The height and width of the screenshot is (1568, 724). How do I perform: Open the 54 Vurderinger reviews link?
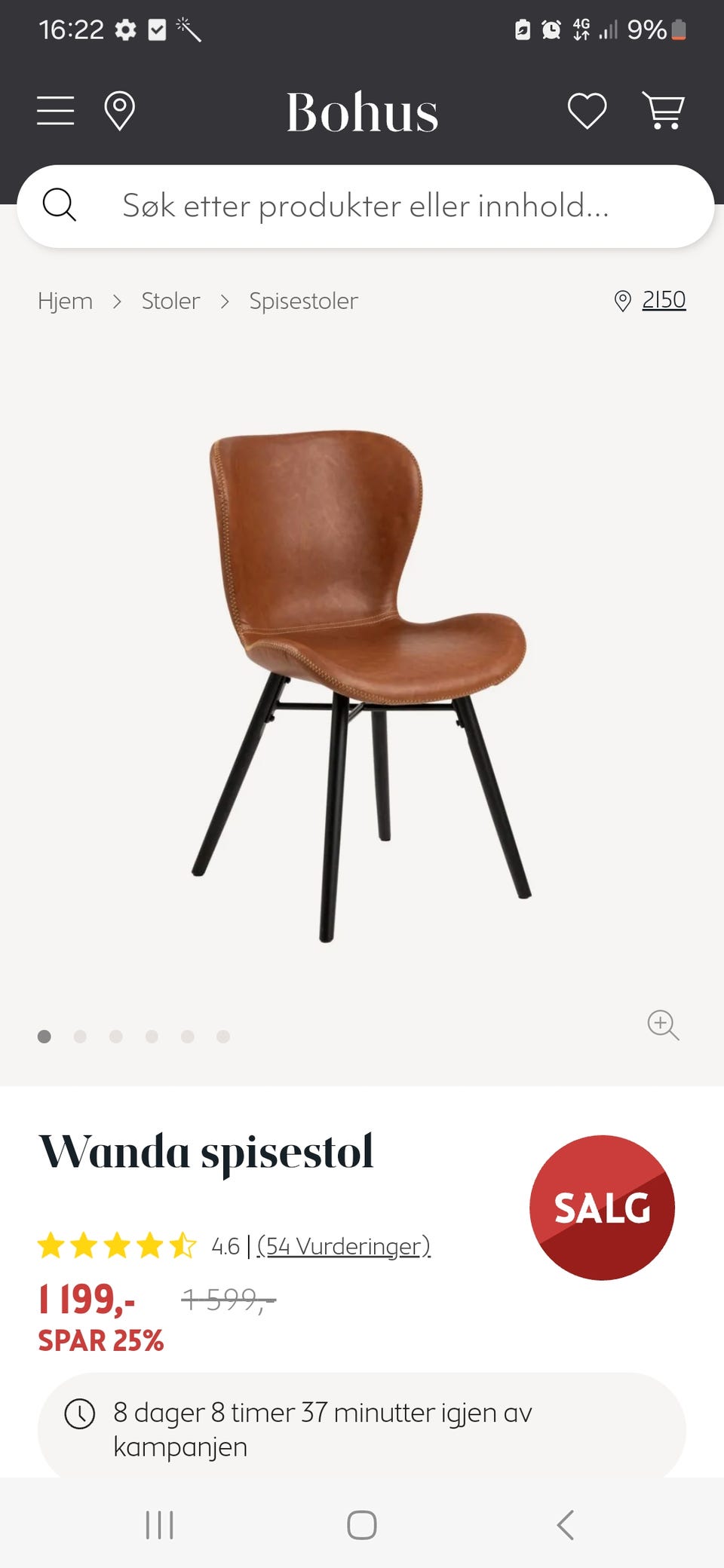click(343, 1246)
